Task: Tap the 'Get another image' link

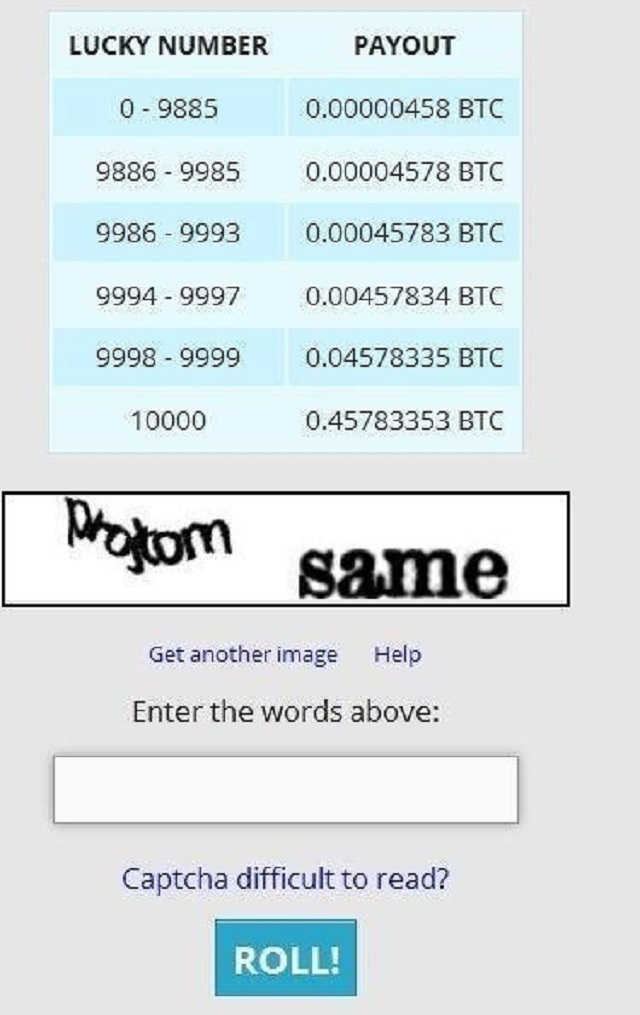Action: [x=243, y=655]
